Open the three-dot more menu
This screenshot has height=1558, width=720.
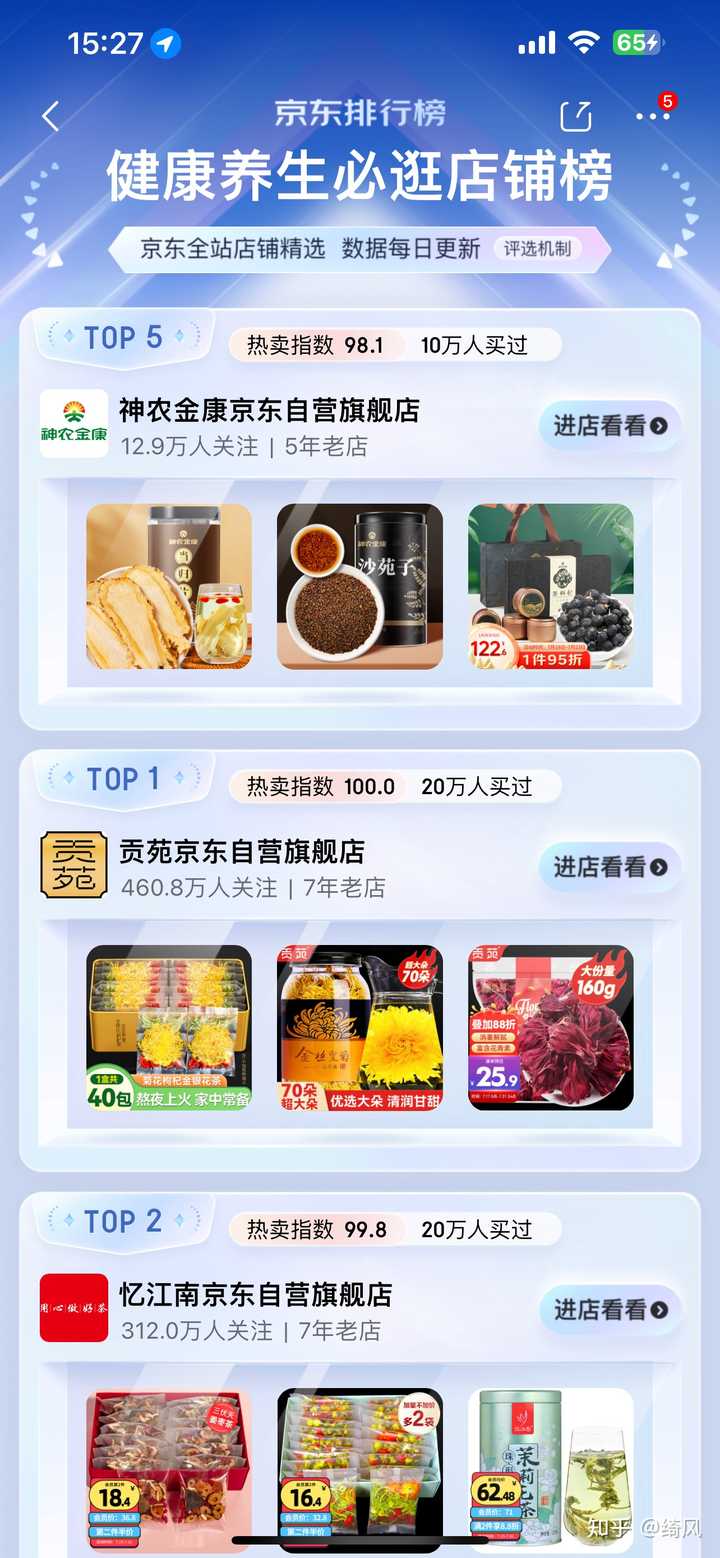pyautogui.click(x=652, y=116)
